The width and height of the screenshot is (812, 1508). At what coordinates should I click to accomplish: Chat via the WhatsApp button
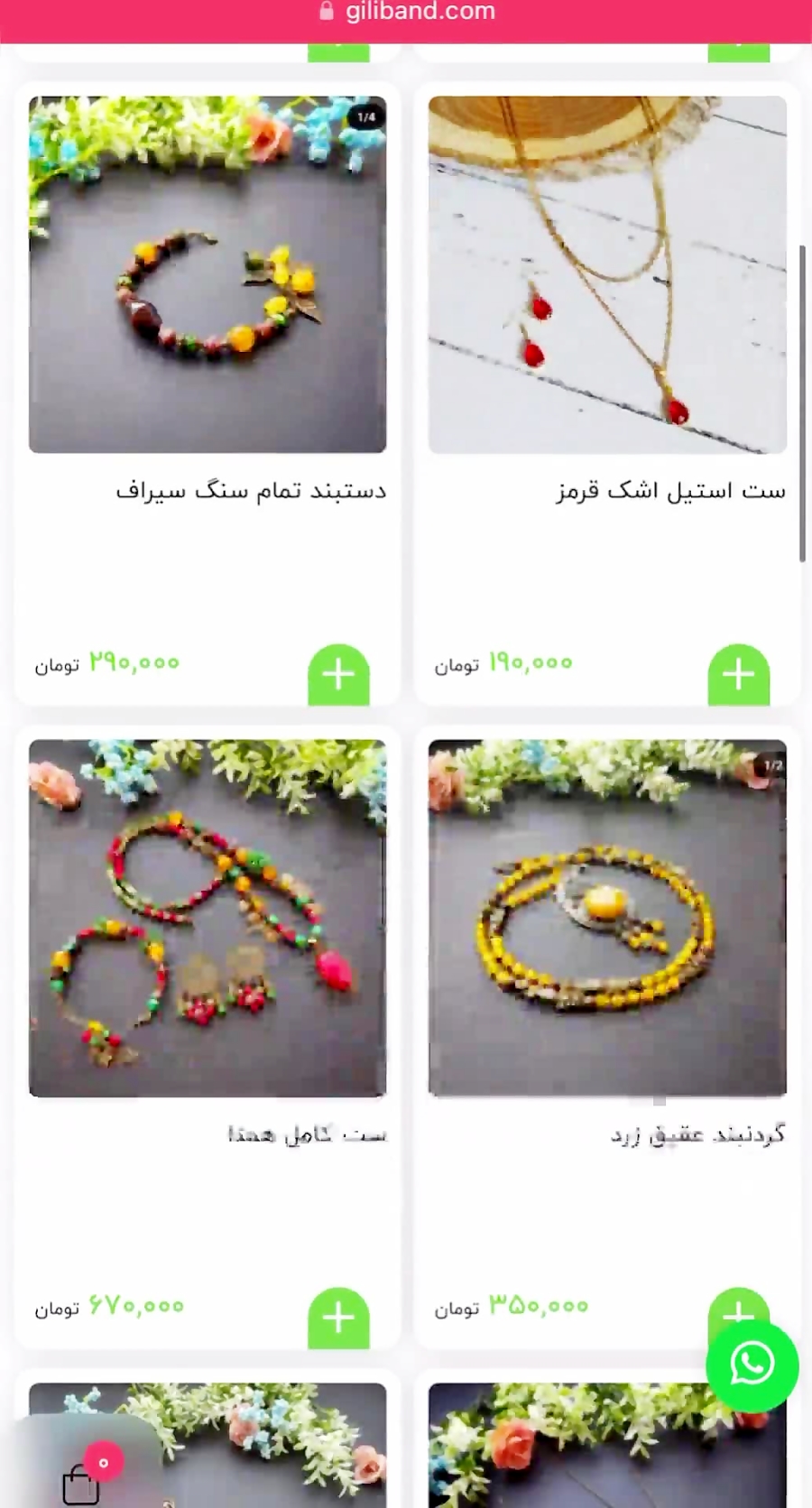[752, 1365]
